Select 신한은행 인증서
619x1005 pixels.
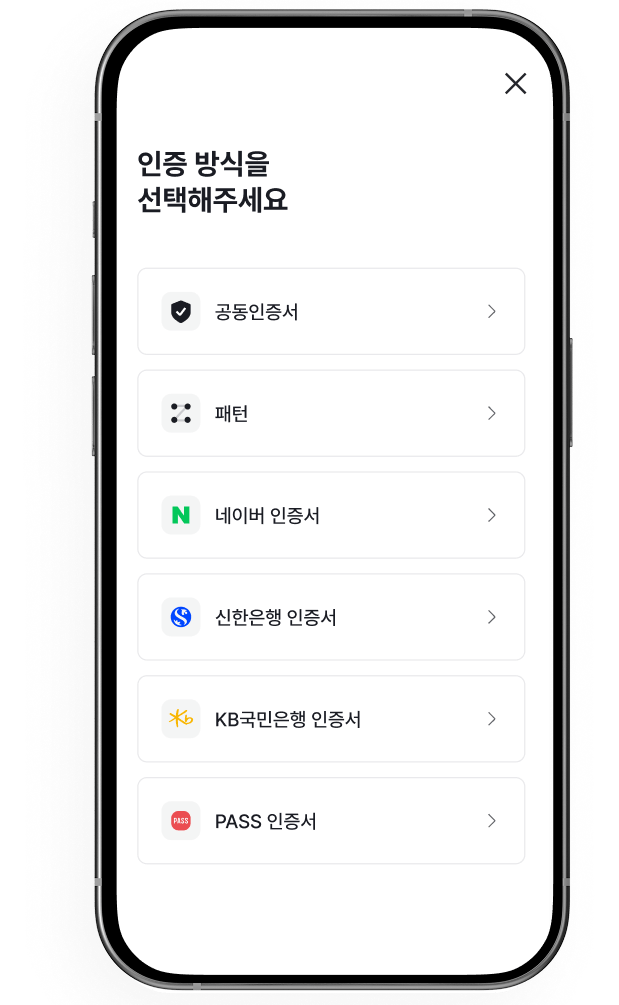tap(331, 618)
